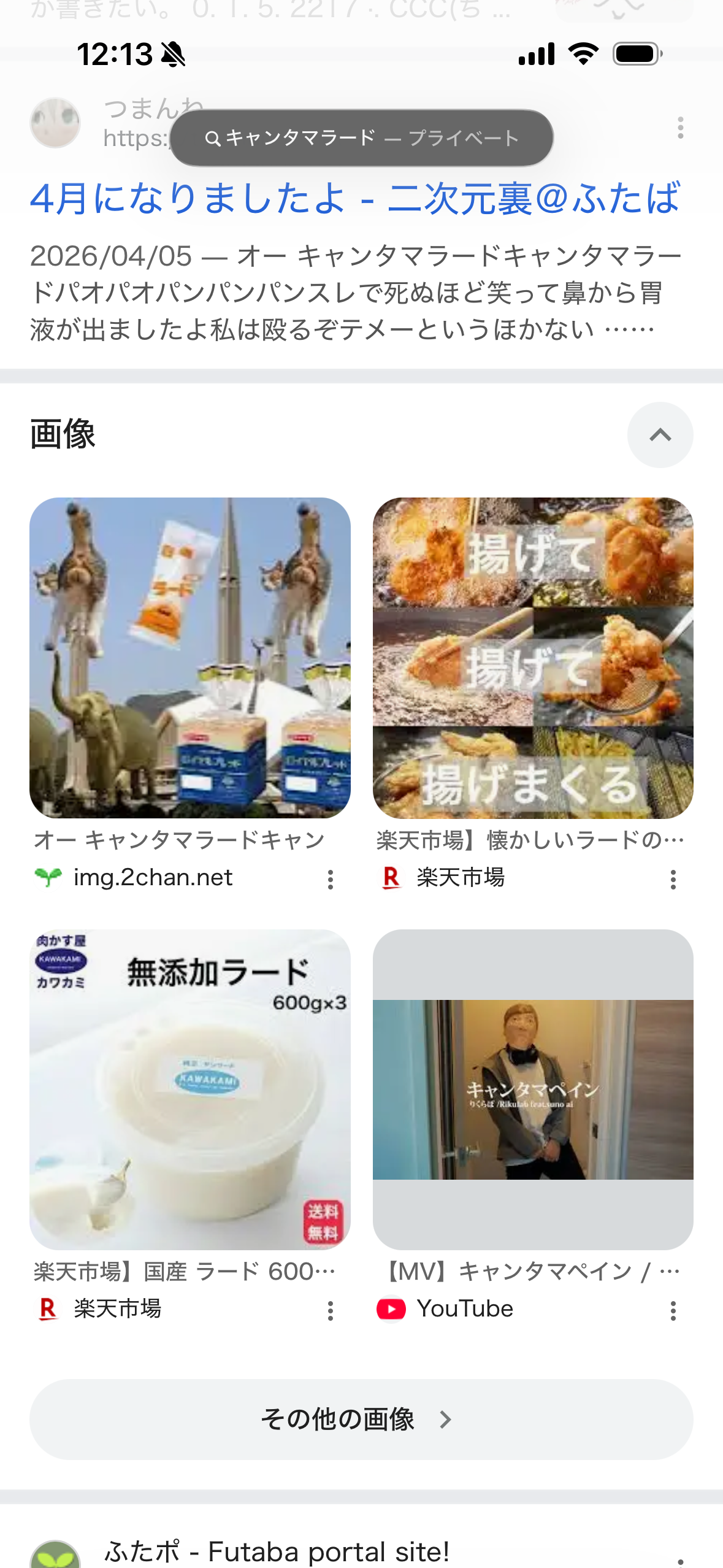Open the 楽天市場 fried food 揚げまくる image
The width and height of the screenshot is (723, 1568).
(533, 658)
